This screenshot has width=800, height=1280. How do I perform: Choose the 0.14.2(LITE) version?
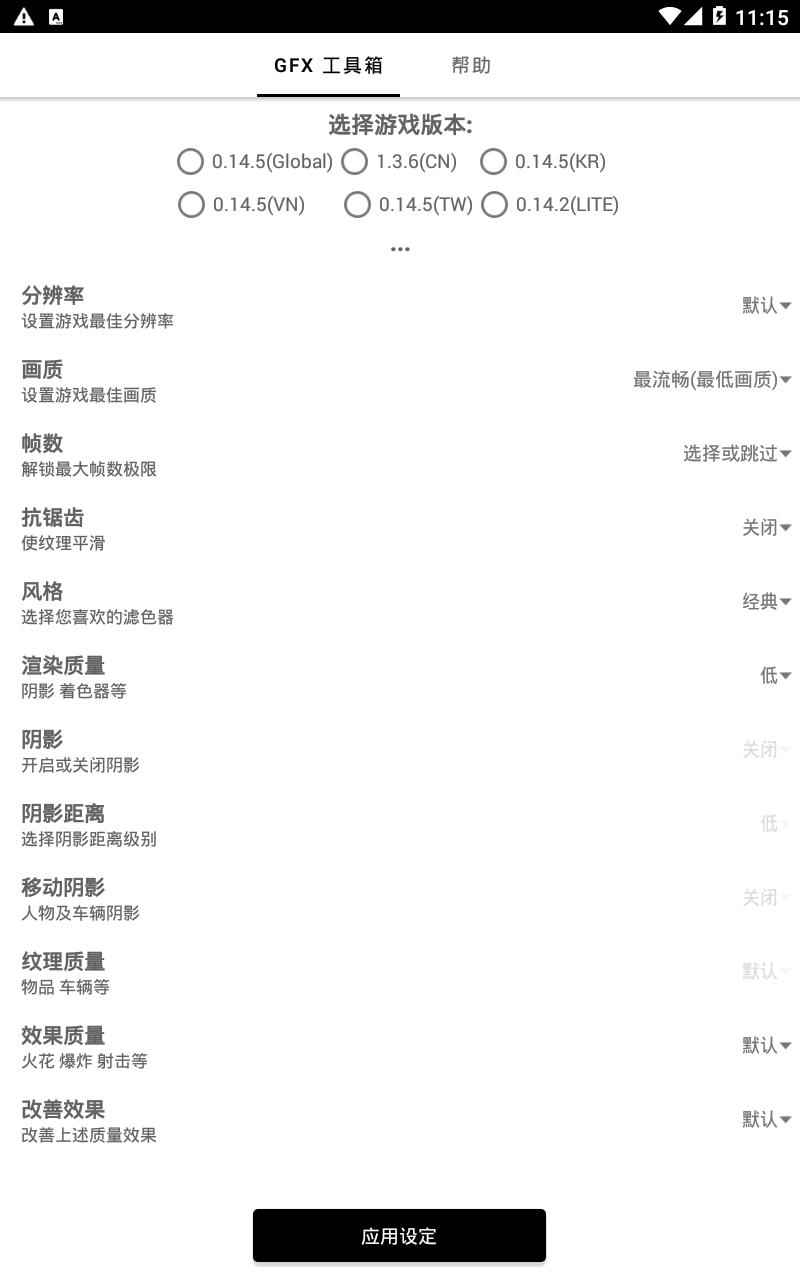coord(550,205)
